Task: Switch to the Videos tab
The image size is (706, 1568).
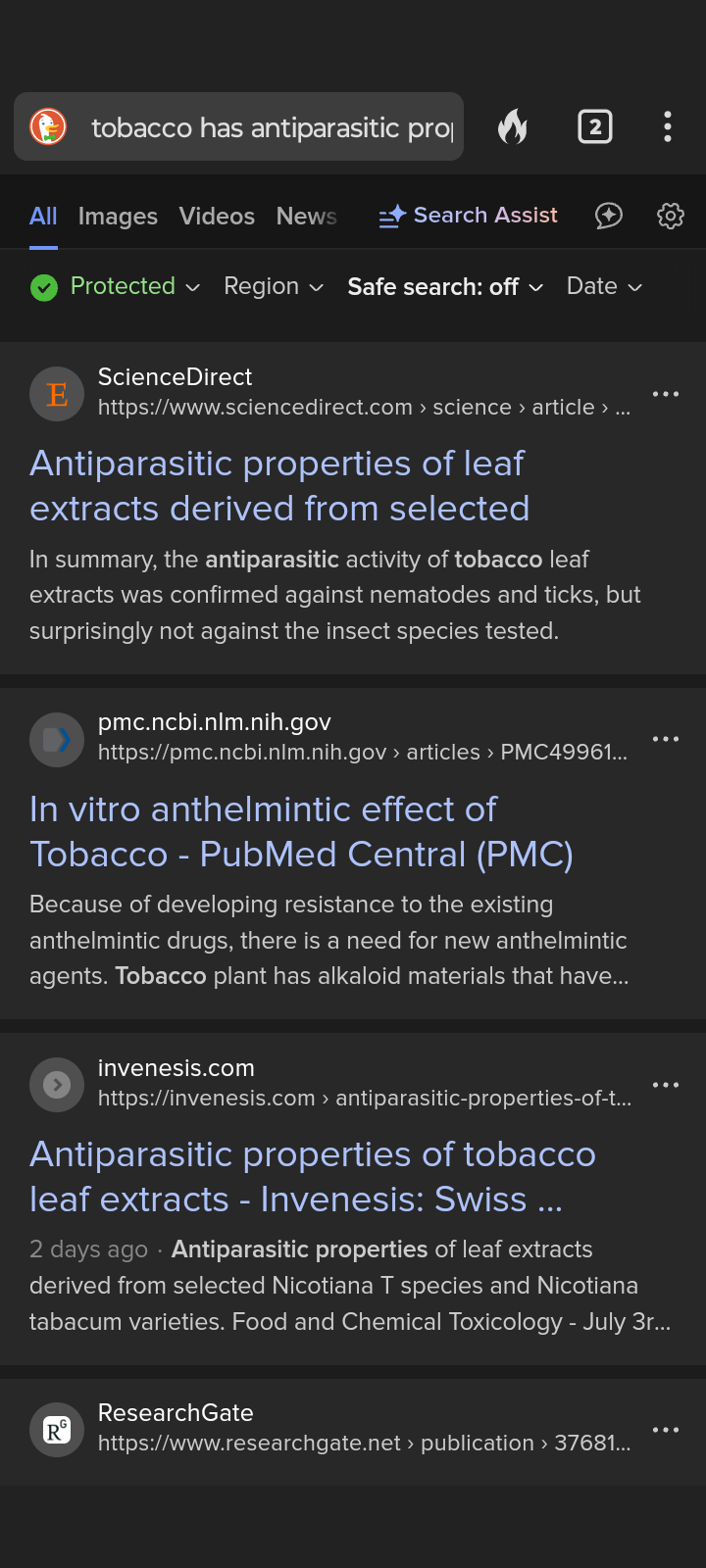Action: pos(217,217)
